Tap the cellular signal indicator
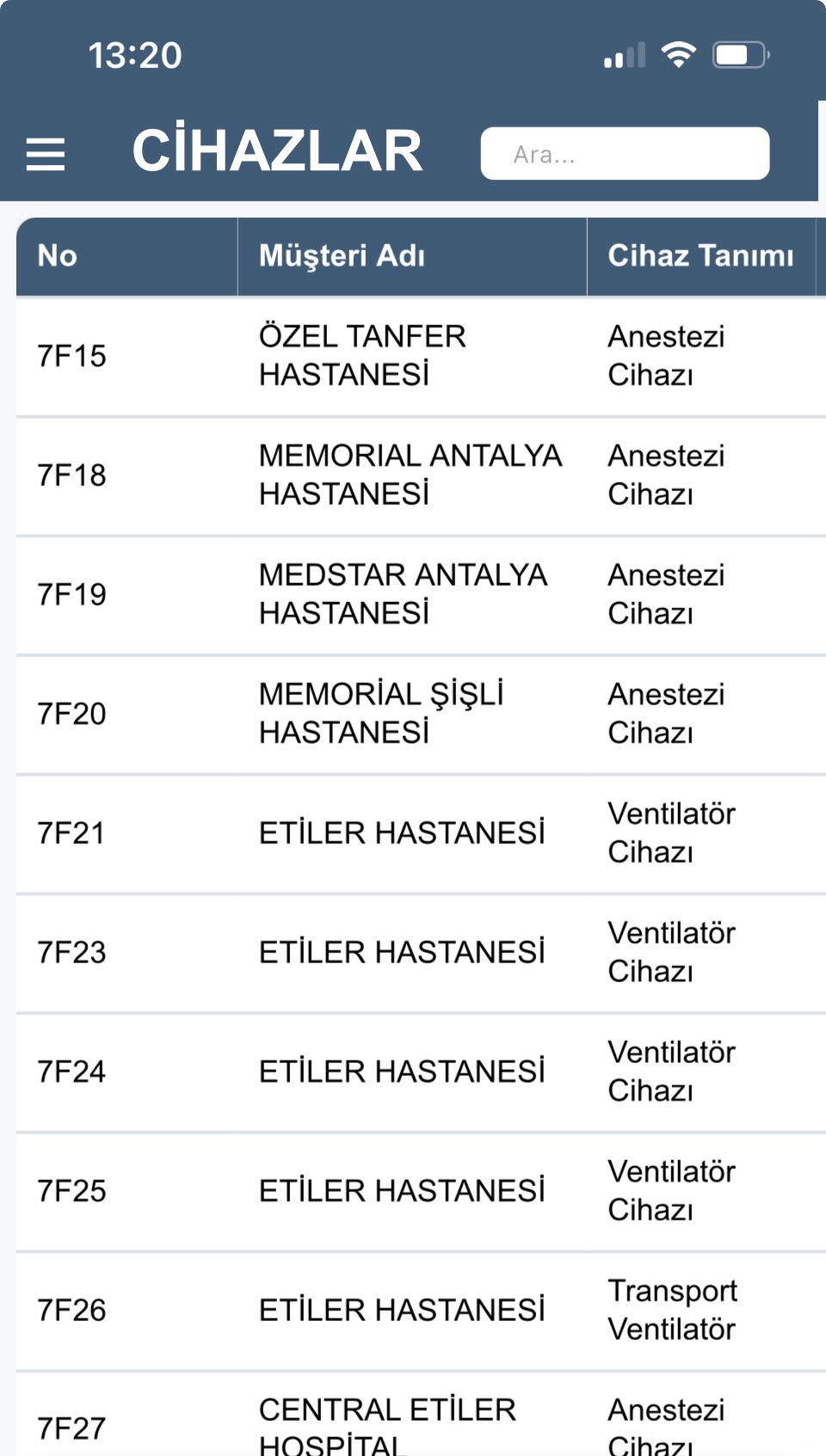Image resolution: width=826 pixels, height=1456 pixels. [x=623, y=55]
